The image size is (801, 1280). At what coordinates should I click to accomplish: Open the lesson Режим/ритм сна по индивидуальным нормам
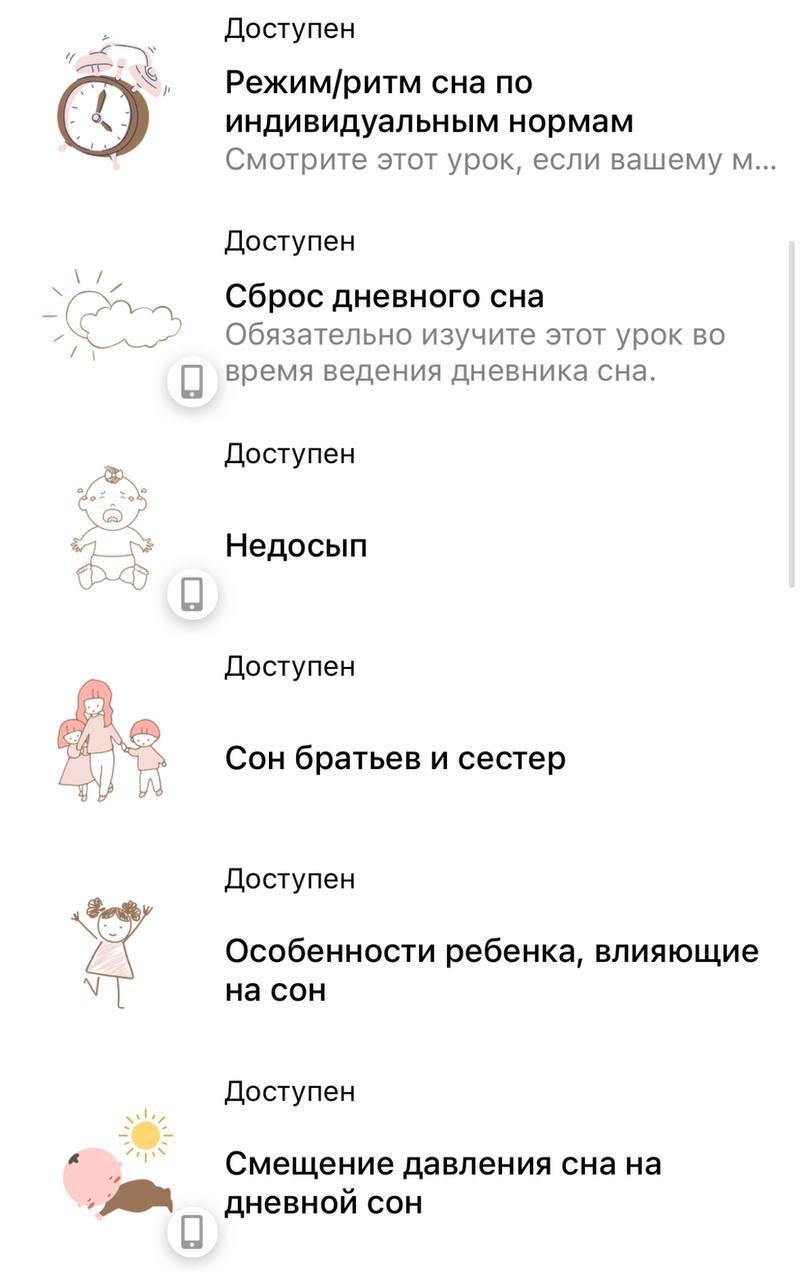click(428, 102)
